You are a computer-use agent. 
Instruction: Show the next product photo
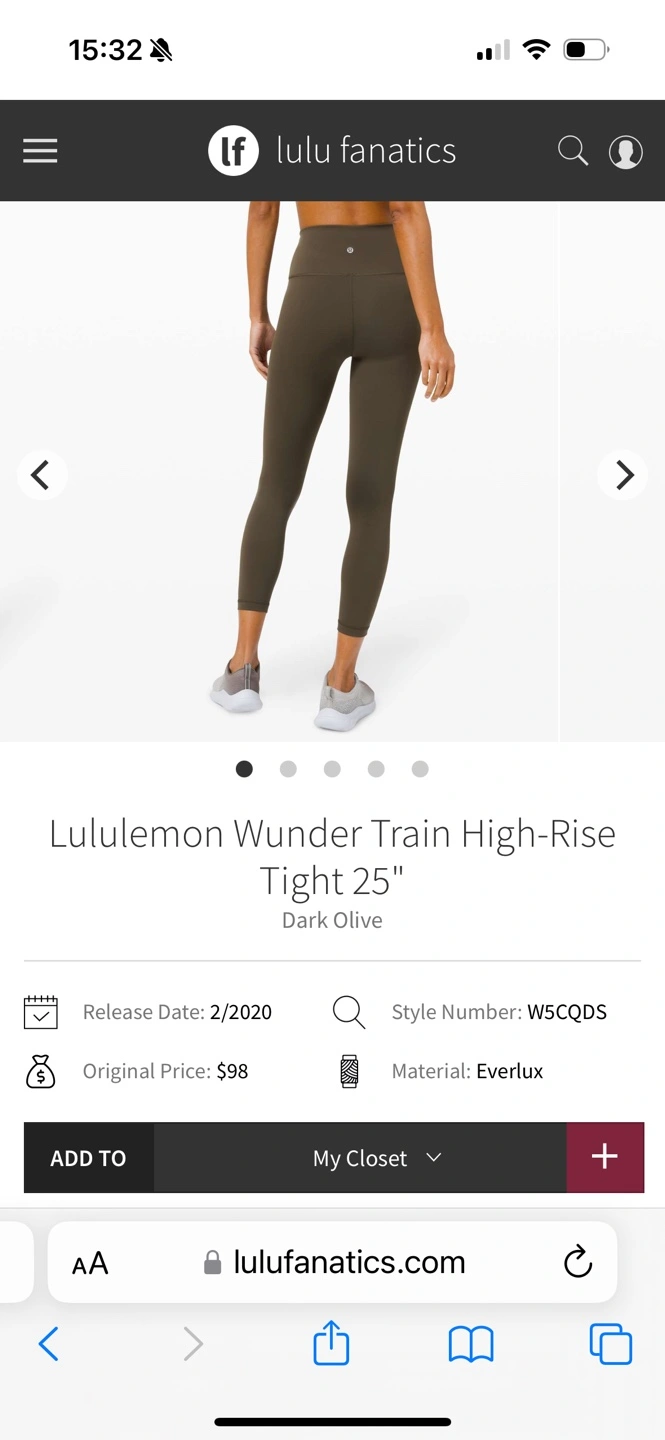point(623,475)
